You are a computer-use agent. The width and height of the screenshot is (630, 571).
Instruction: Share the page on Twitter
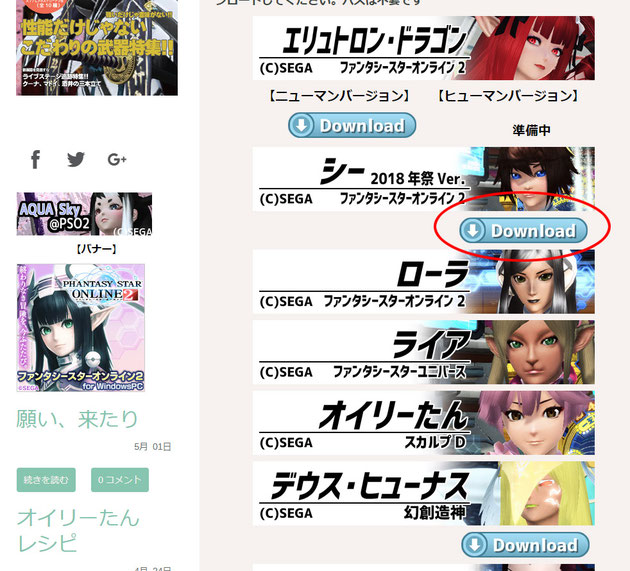76,159
